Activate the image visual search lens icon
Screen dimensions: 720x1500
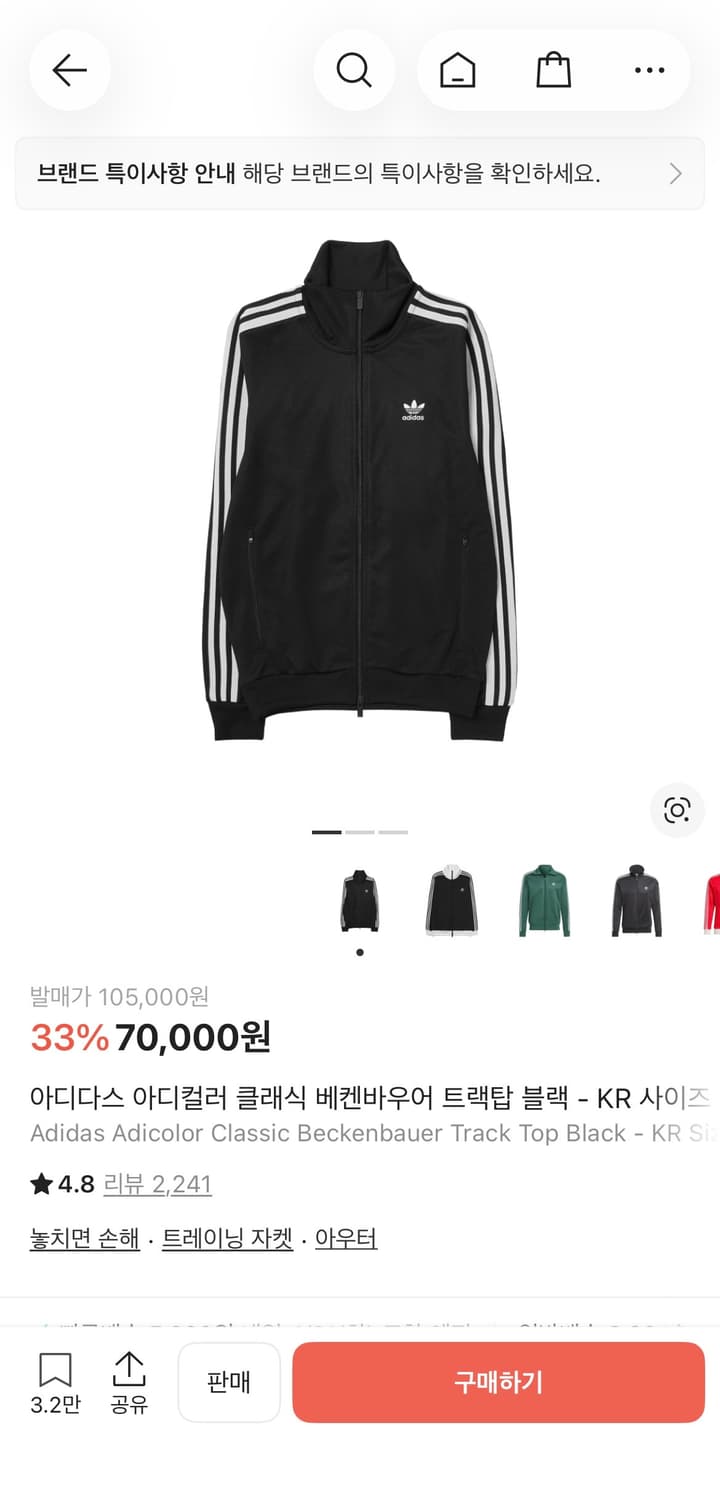[x=678, y=811]
